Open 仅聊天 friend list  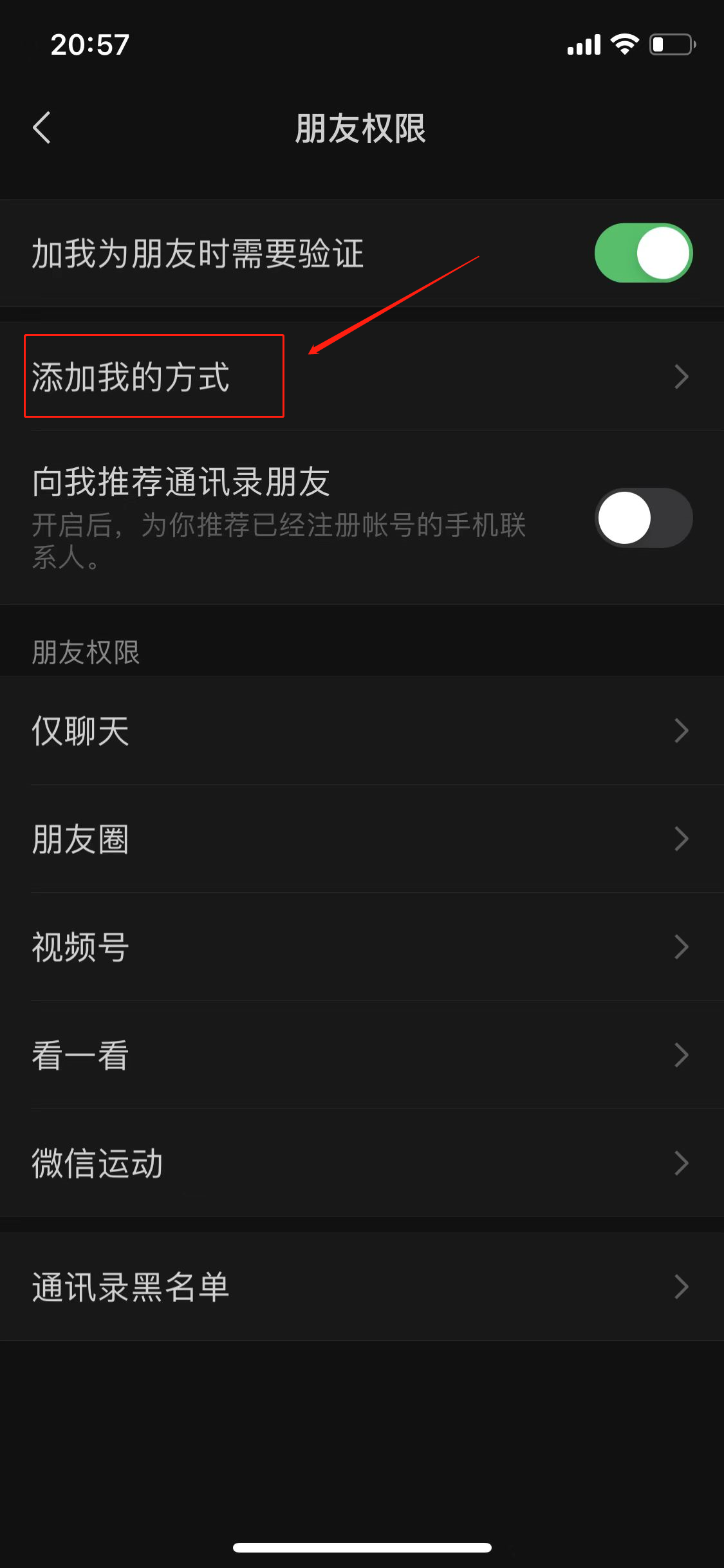[x=360, y=731]
